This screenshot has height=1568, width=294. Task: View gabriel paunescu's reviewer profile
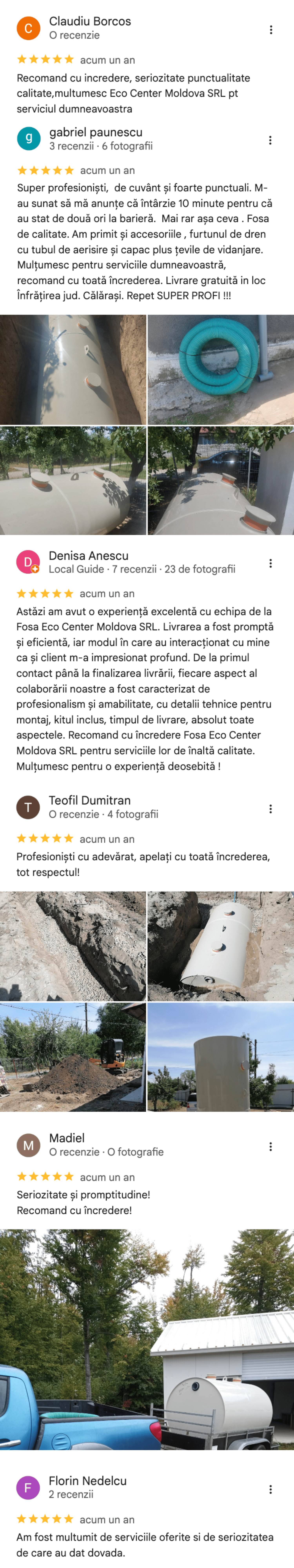96,132
